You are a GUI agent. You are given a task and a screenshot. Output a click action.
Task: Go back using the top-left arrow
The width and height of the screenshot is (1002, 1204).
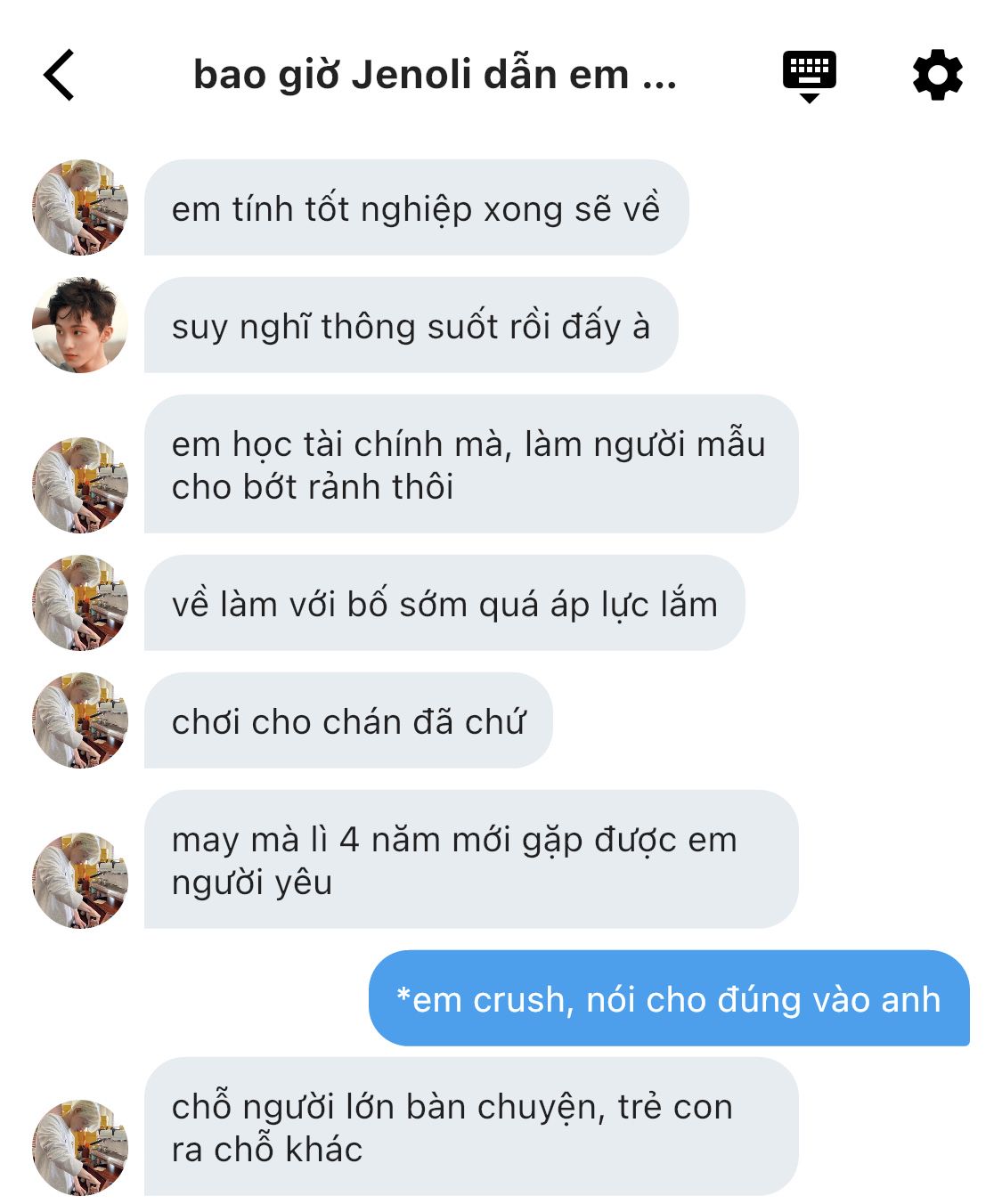coord(59,75)
